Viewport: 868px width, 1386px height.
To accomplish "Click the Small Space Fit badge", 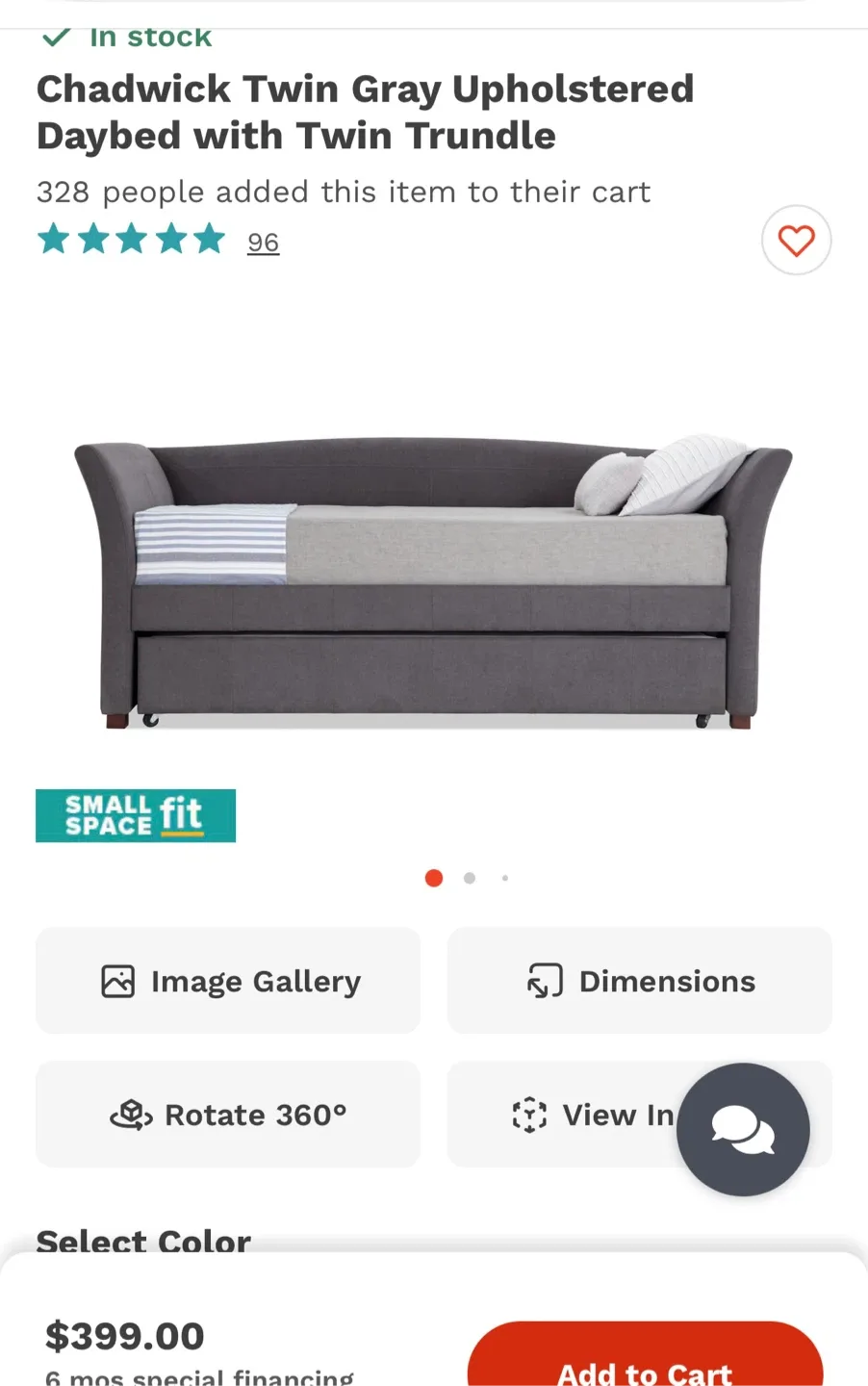I will click(136, 815).
